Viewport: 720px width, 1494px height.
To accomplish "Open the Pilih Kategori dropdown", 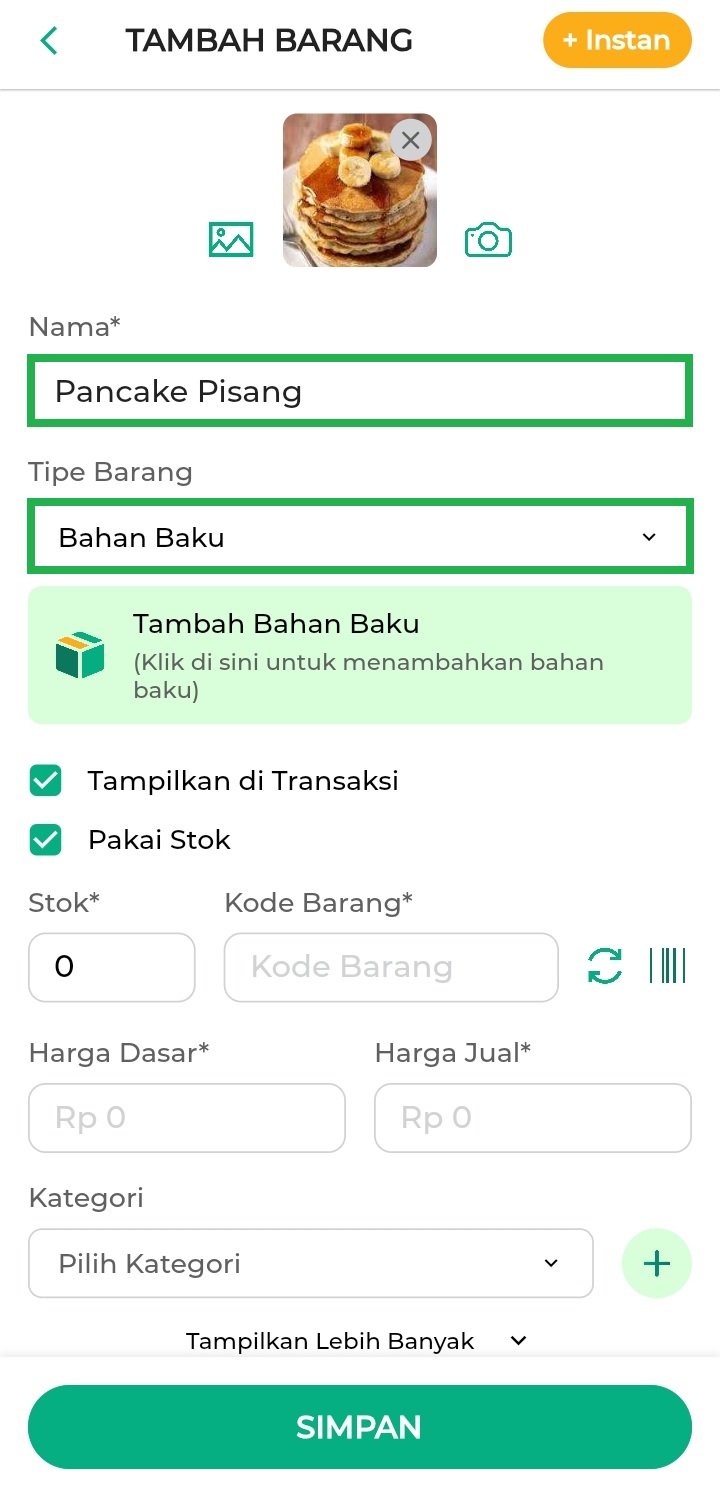I will [310, 1263].
